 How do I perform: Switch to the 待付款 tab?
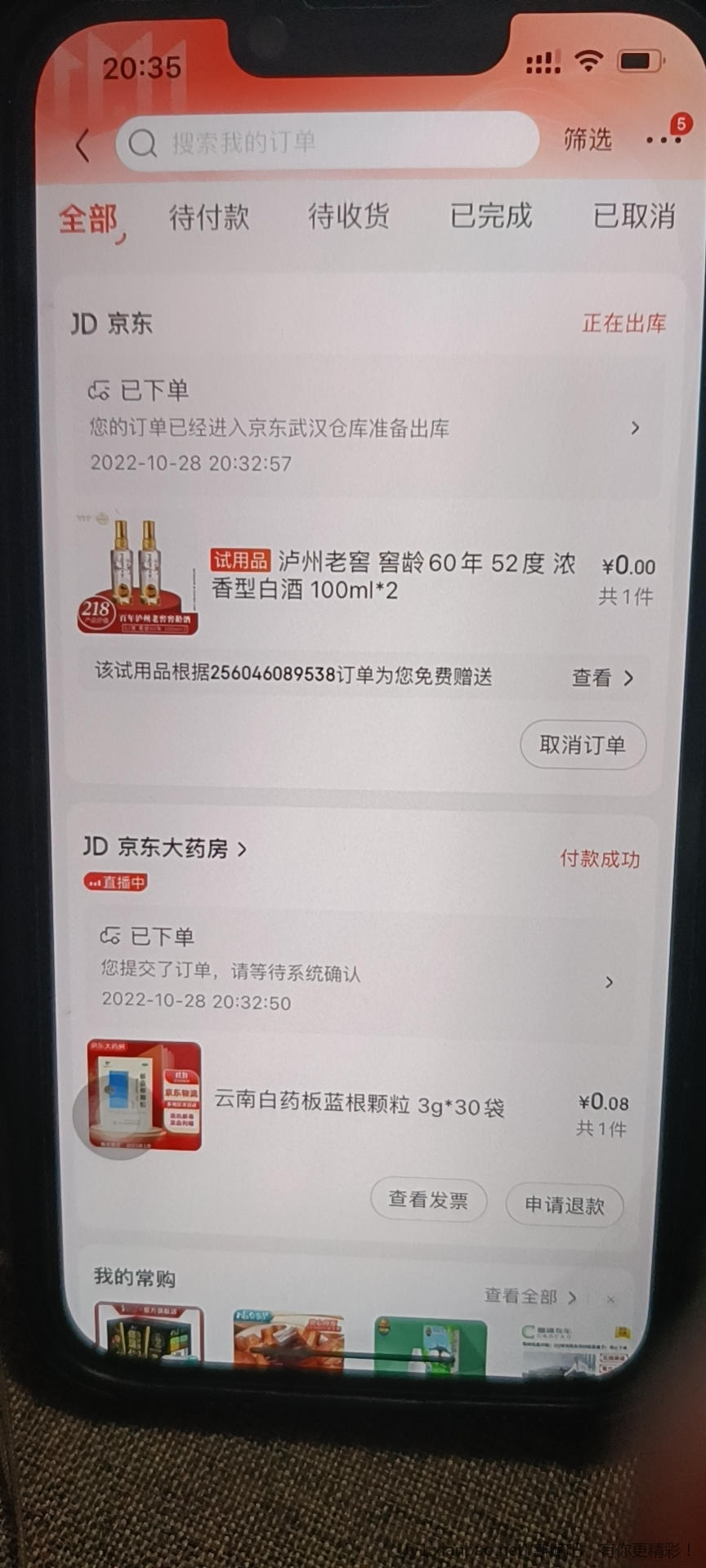coord(208,217)
